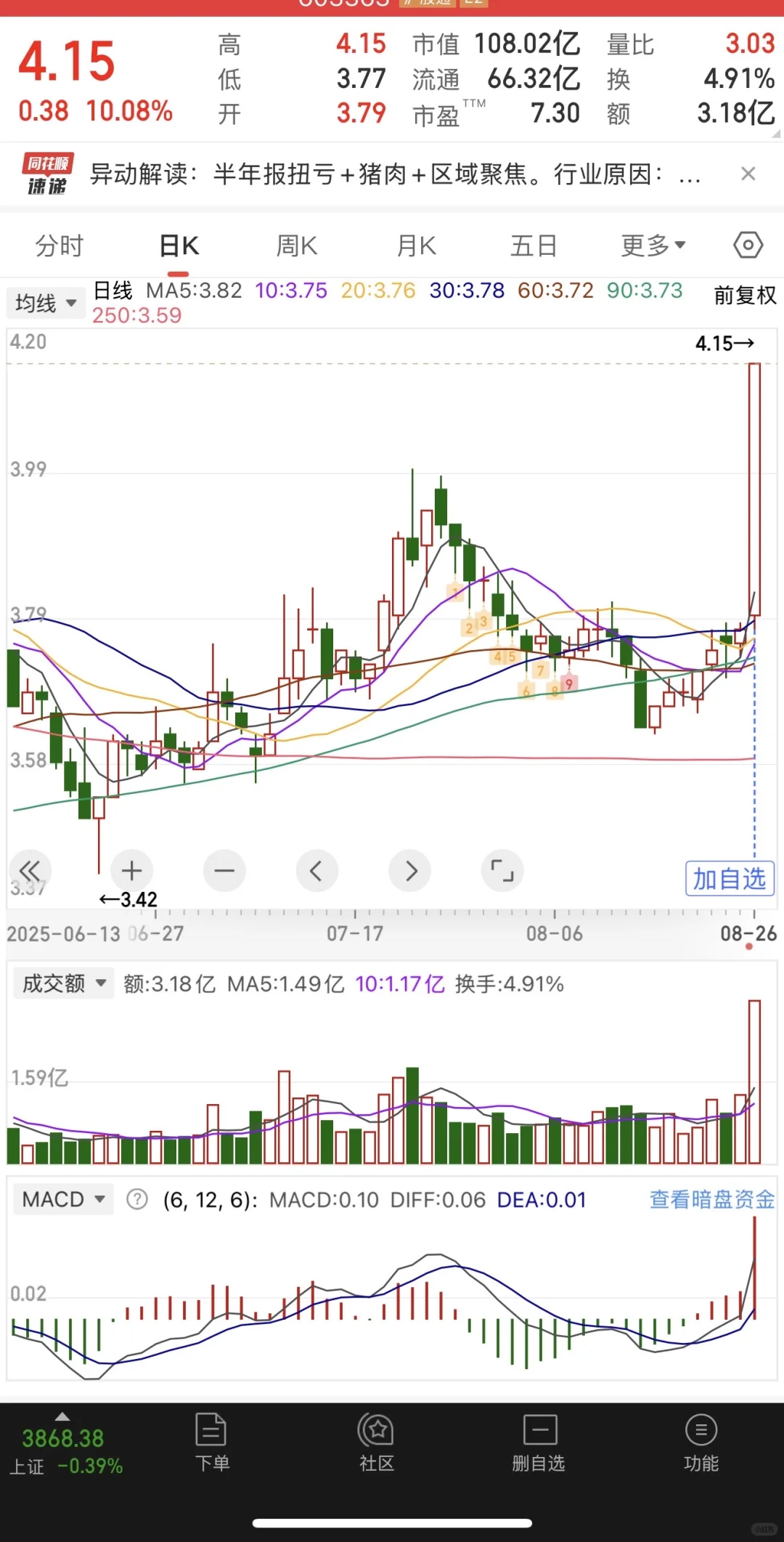
Task: Switch to the 分时 chart tab
Action: [60, 246]
